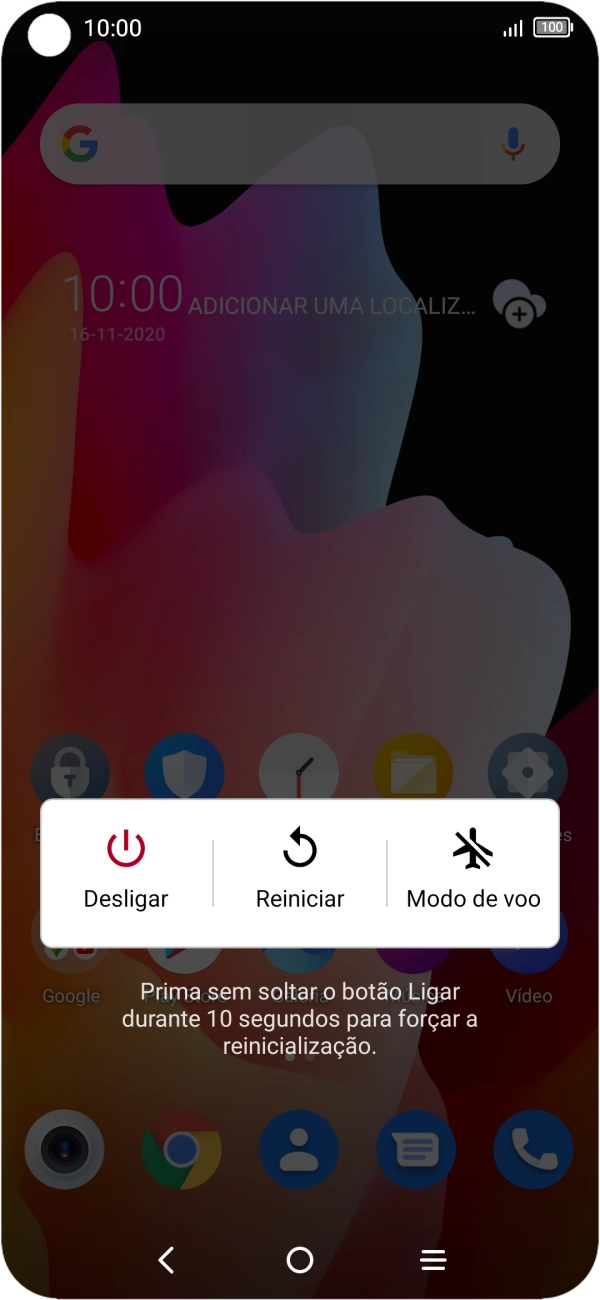Select Reiniciar to restart the device
This screenshot has height=1300, width=600.
tap(300, 870)
